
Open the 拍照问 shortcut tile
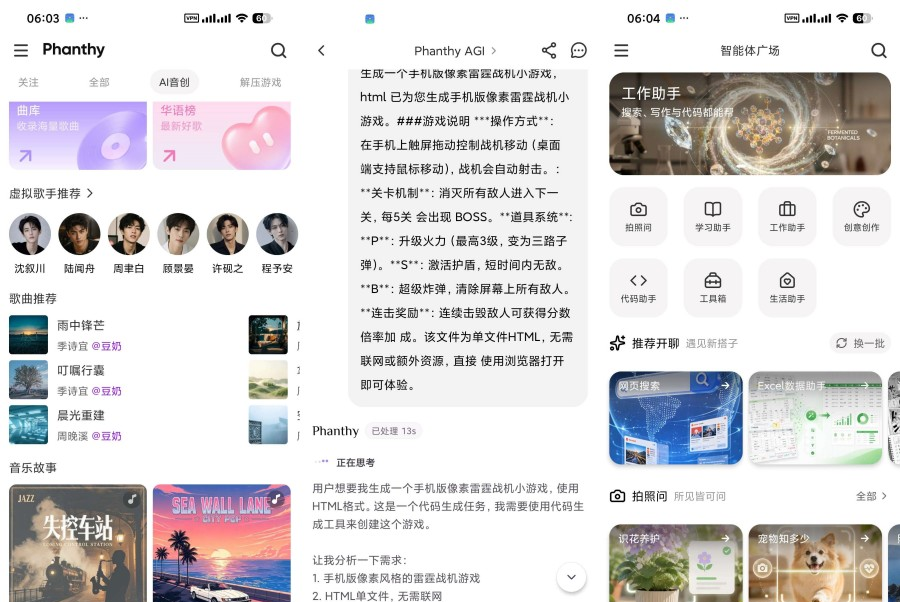[638, 216]
